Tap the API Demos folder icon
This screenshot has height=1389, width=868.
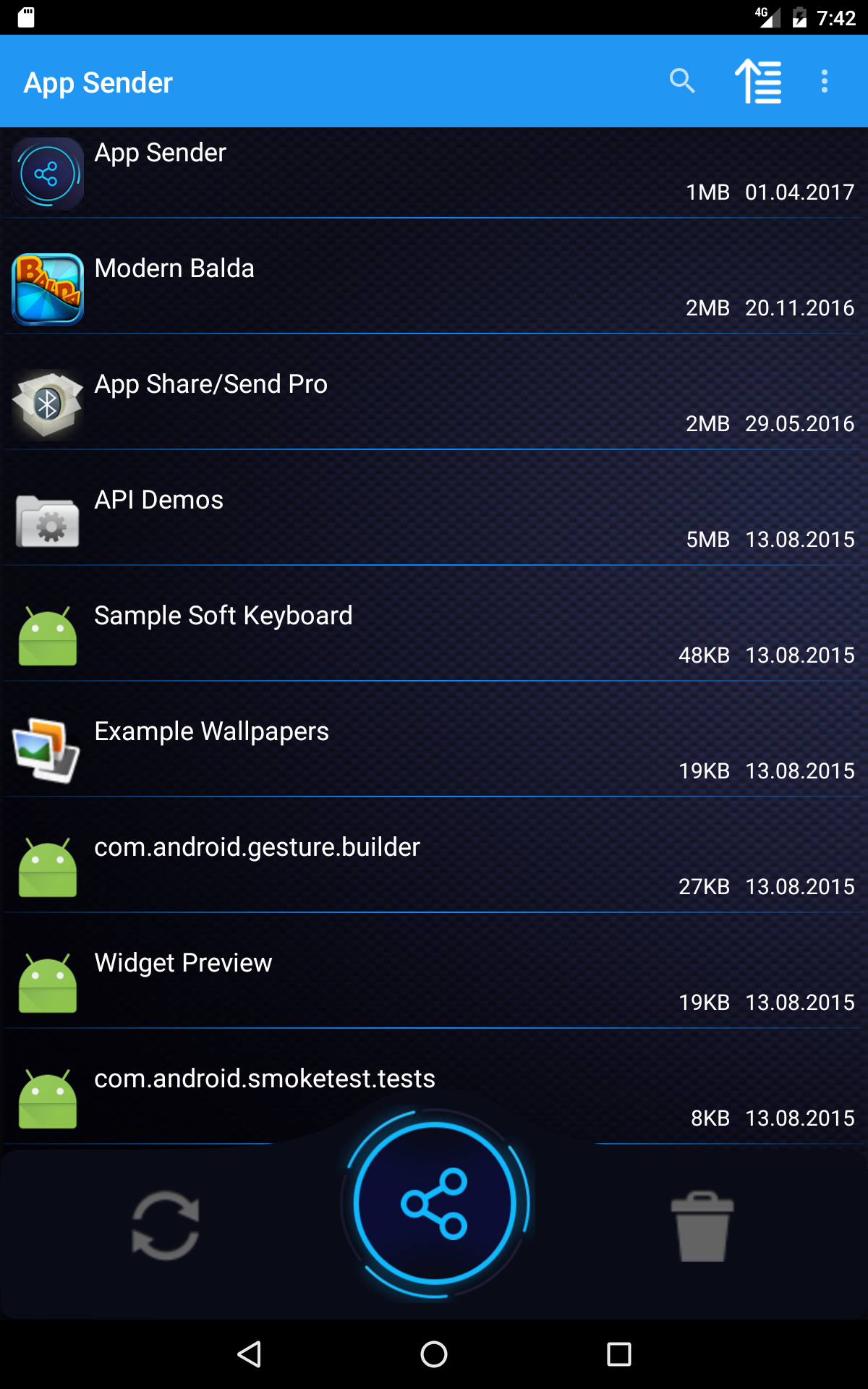coord(47,520)
